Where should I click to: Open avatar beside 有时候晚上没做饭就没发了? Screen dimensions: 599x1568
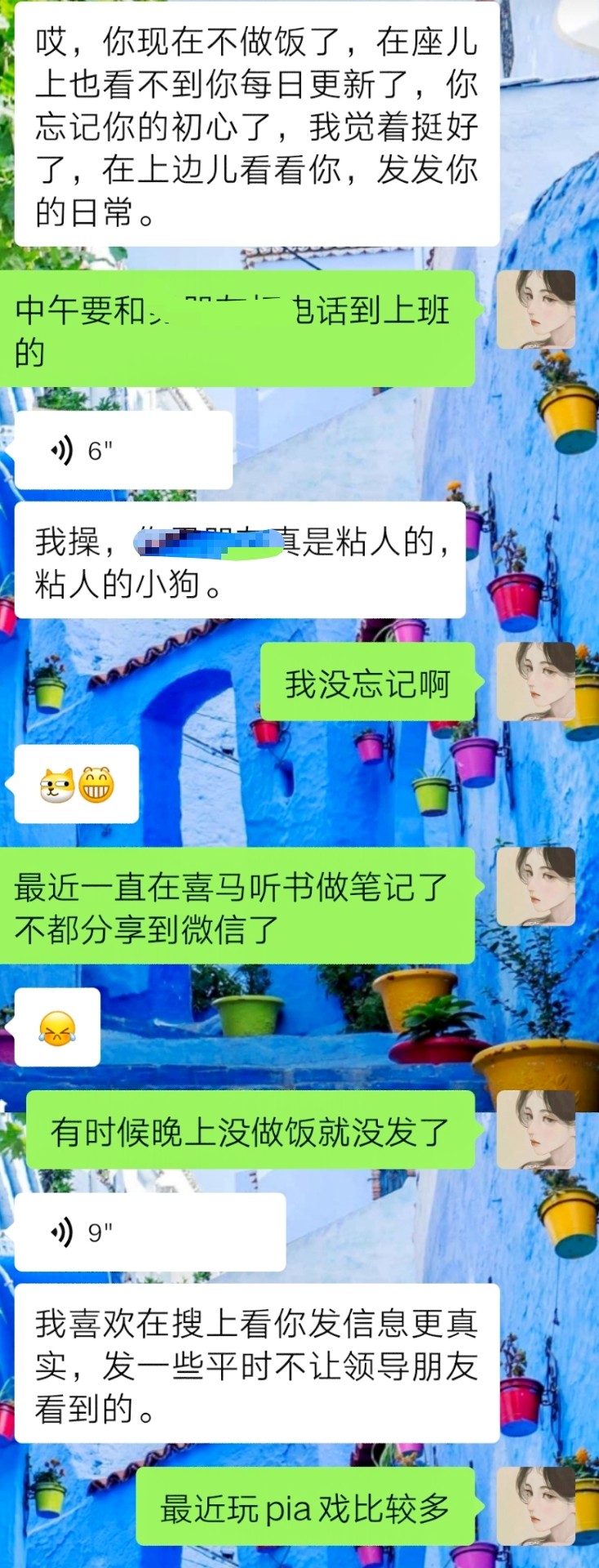coord(536,1129)
